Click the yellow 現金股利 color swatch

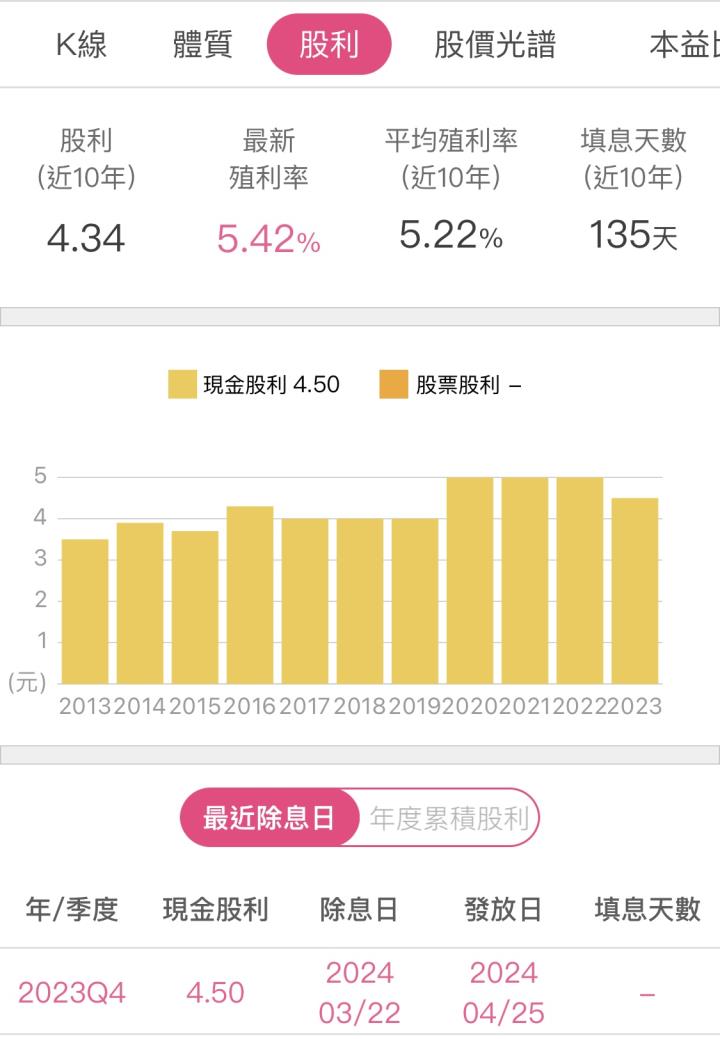click(x=181, y=380)
